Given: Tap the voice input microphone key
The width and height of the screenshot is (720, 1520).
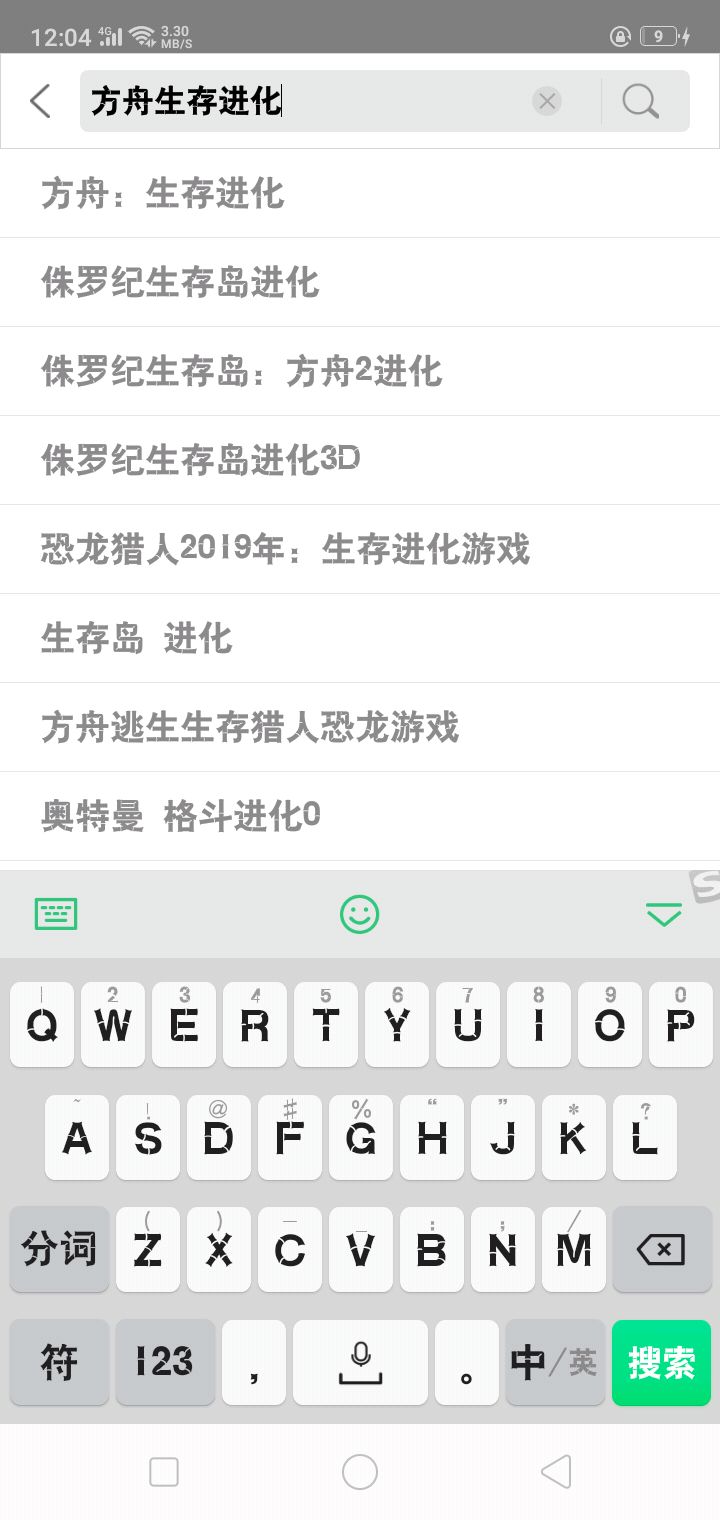Looking at the screenshot, I should tap(360, 1362).
